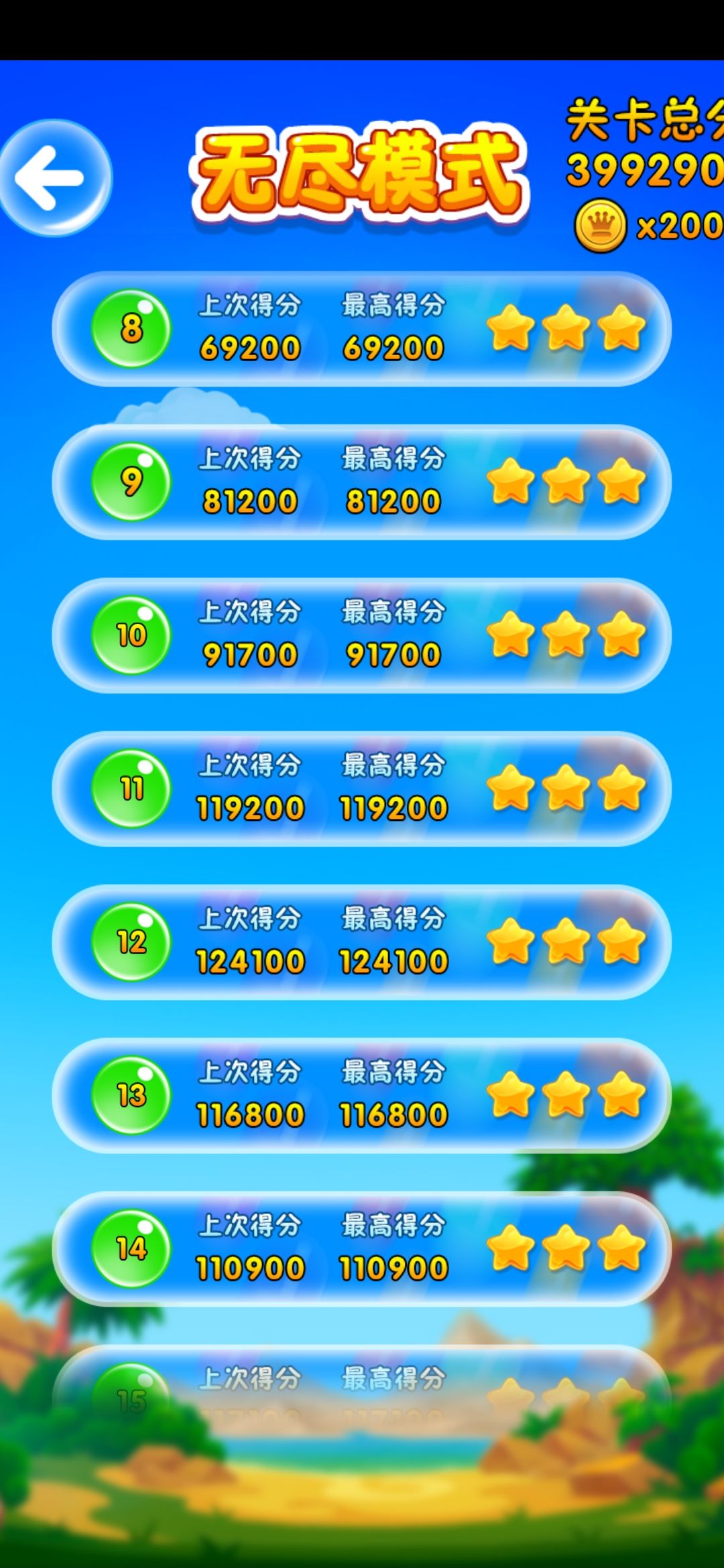The height and width of the screenshot is (1568, 724).
Task: Select level 13 green bubble
Action: pyautogui.click(x=132, y=1096)
